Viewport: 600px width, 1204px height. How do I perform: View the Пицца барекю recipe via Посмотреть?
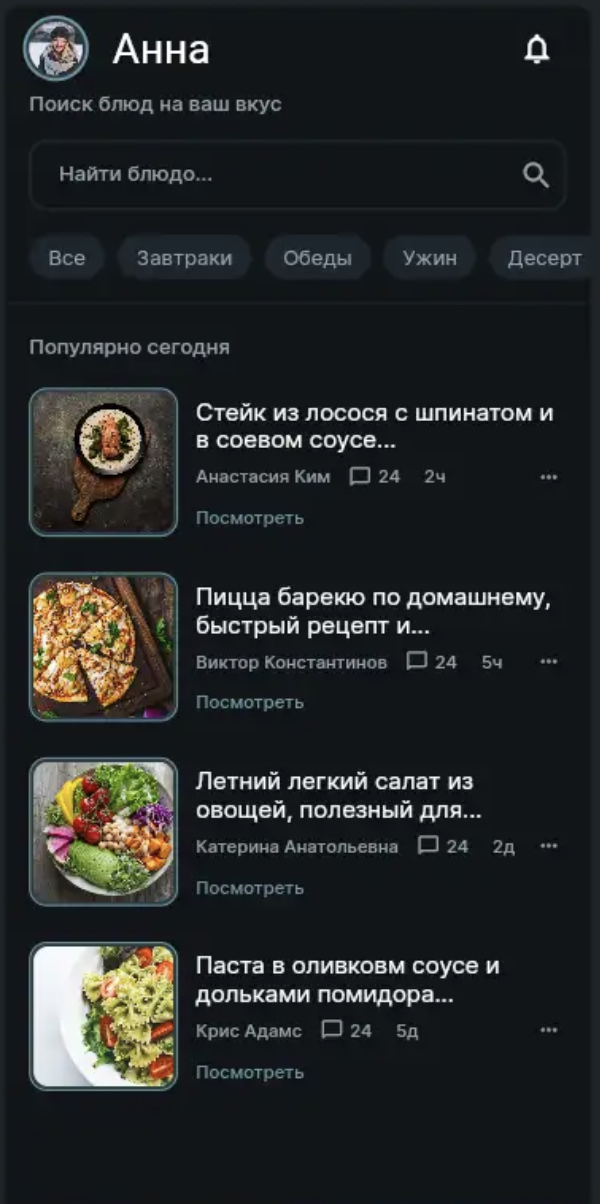point(250,702)
